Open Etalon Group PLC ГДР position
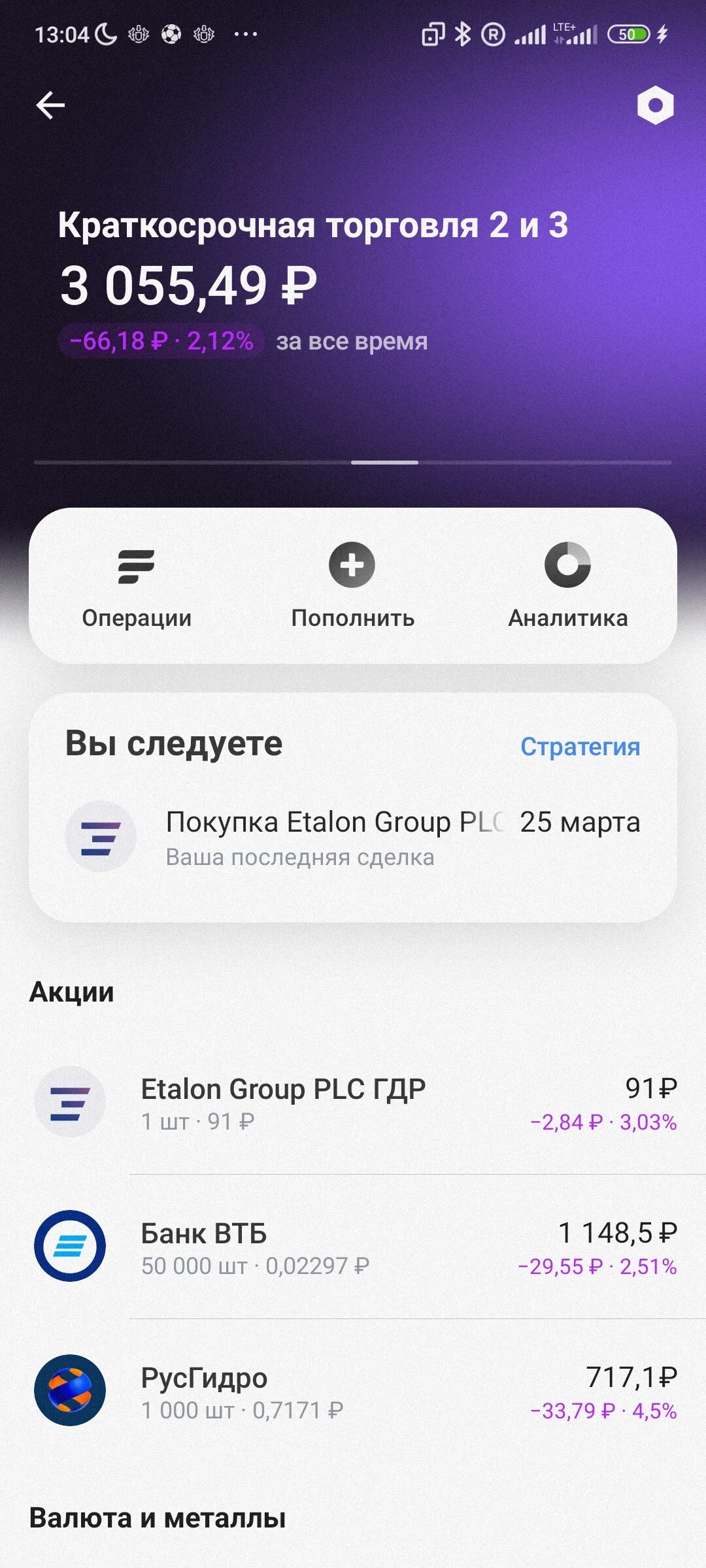 (353, 1102)
